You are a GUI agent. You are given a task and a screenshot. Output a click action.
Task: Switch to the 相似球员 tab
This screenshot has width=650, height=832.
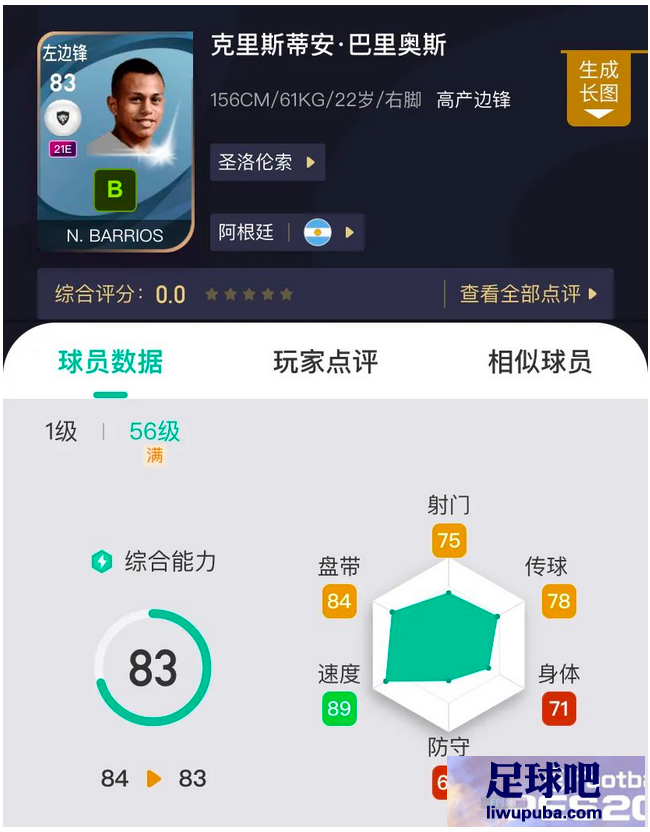pos(539,361)
